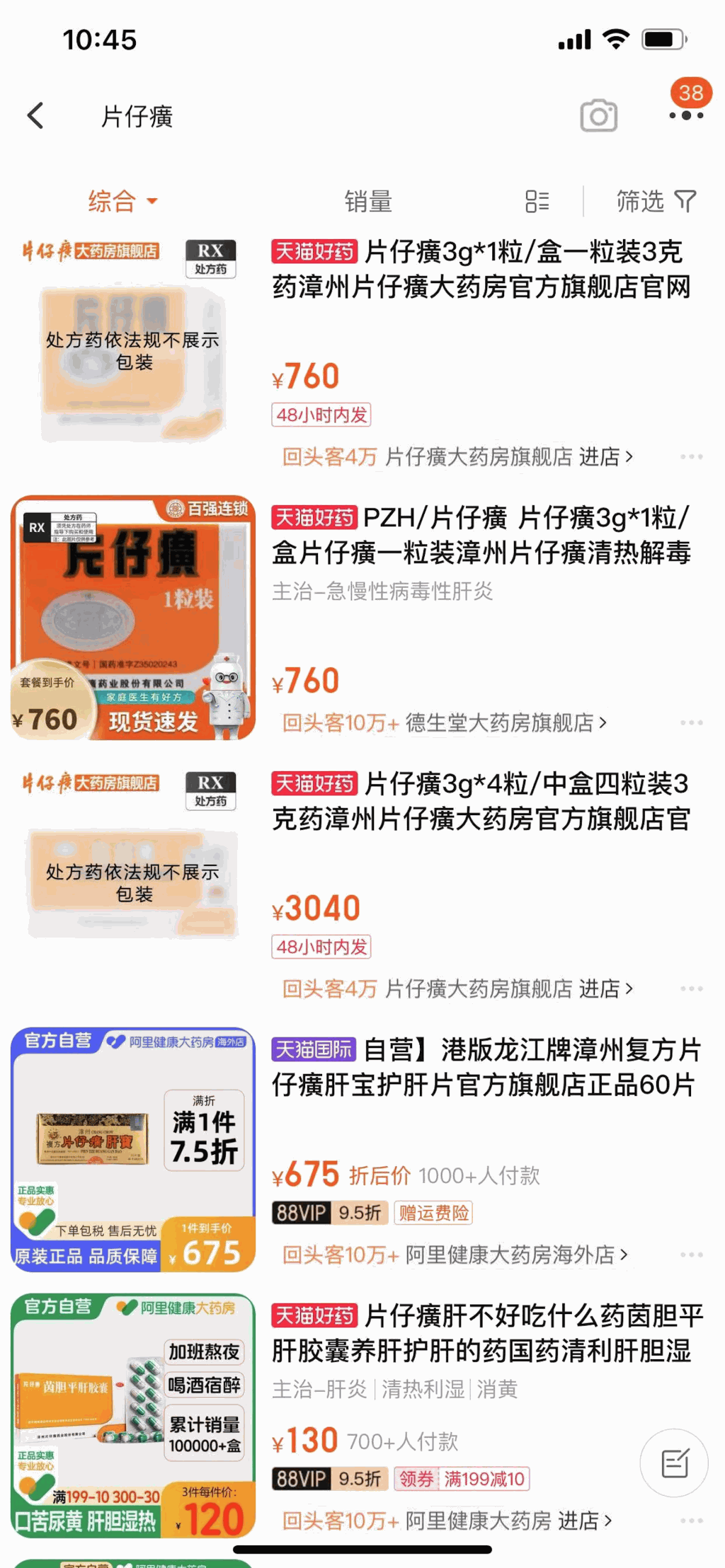Tap the floating feedback edit button
725x1568 pixels.
pyautogui.click(x=674, y=1463)
